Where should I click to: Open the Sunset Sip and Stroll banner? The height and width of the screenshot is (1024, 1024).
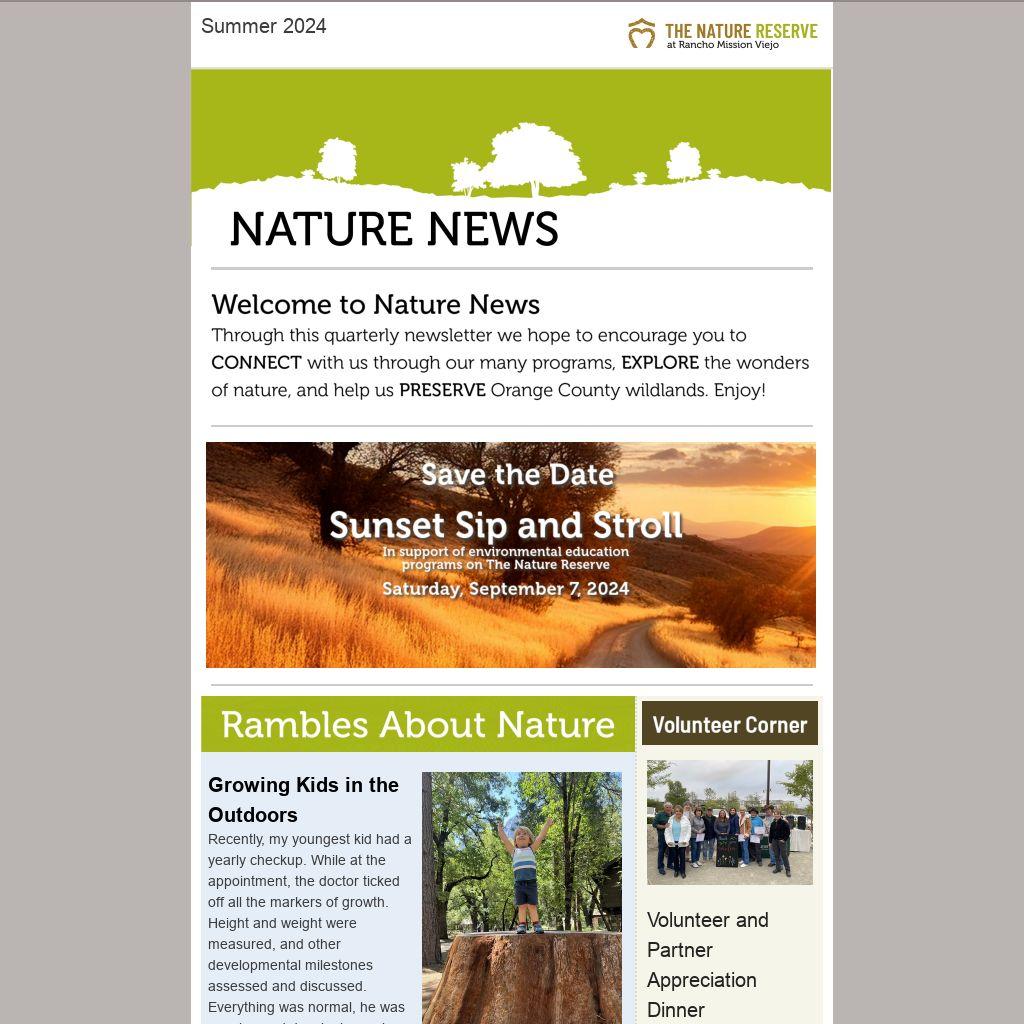pos(510,555)
